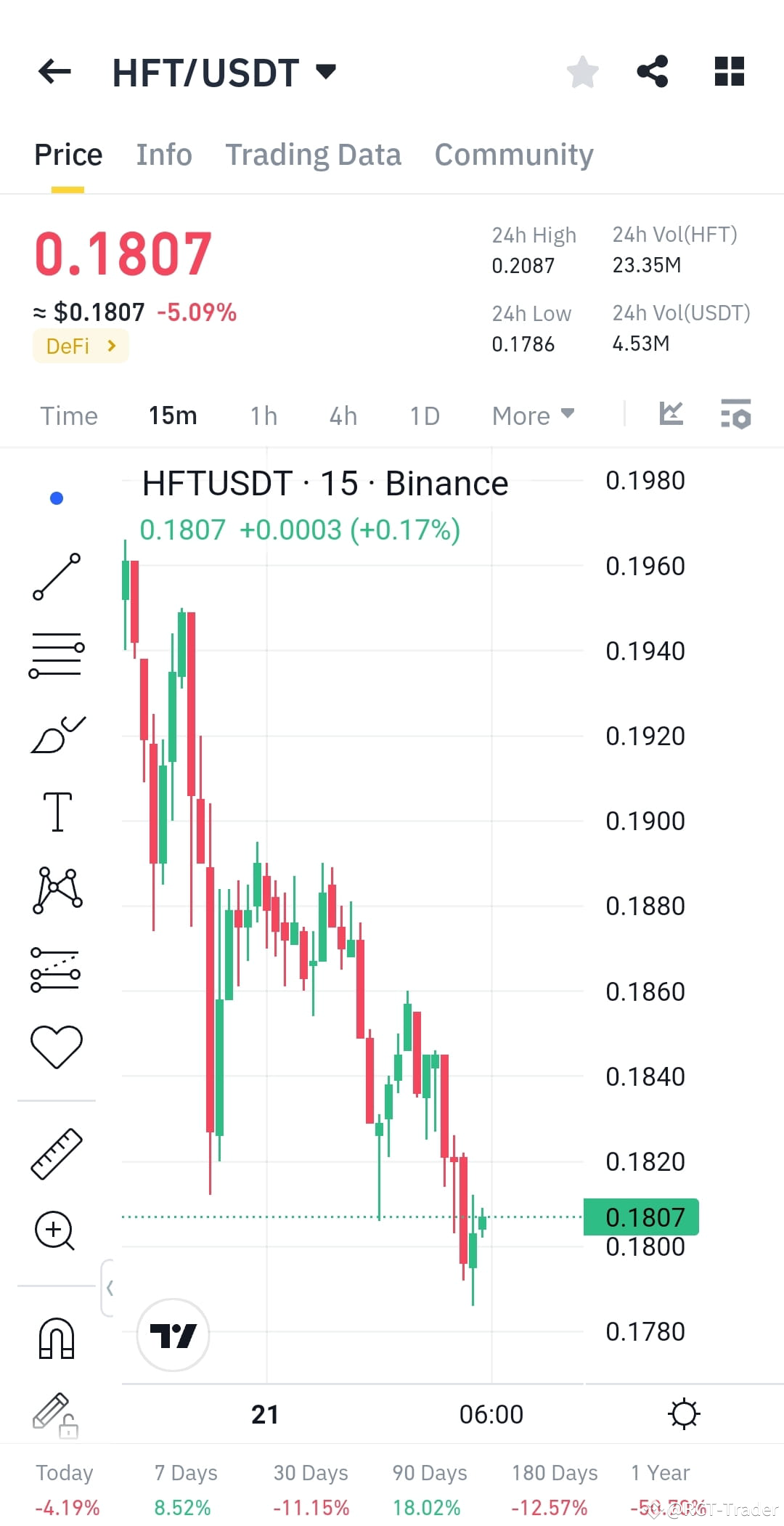The width and height of the screenshot is (784, 1526).
Task: Toggle the chart theme with the sun icon
Action: point(683,1413)
